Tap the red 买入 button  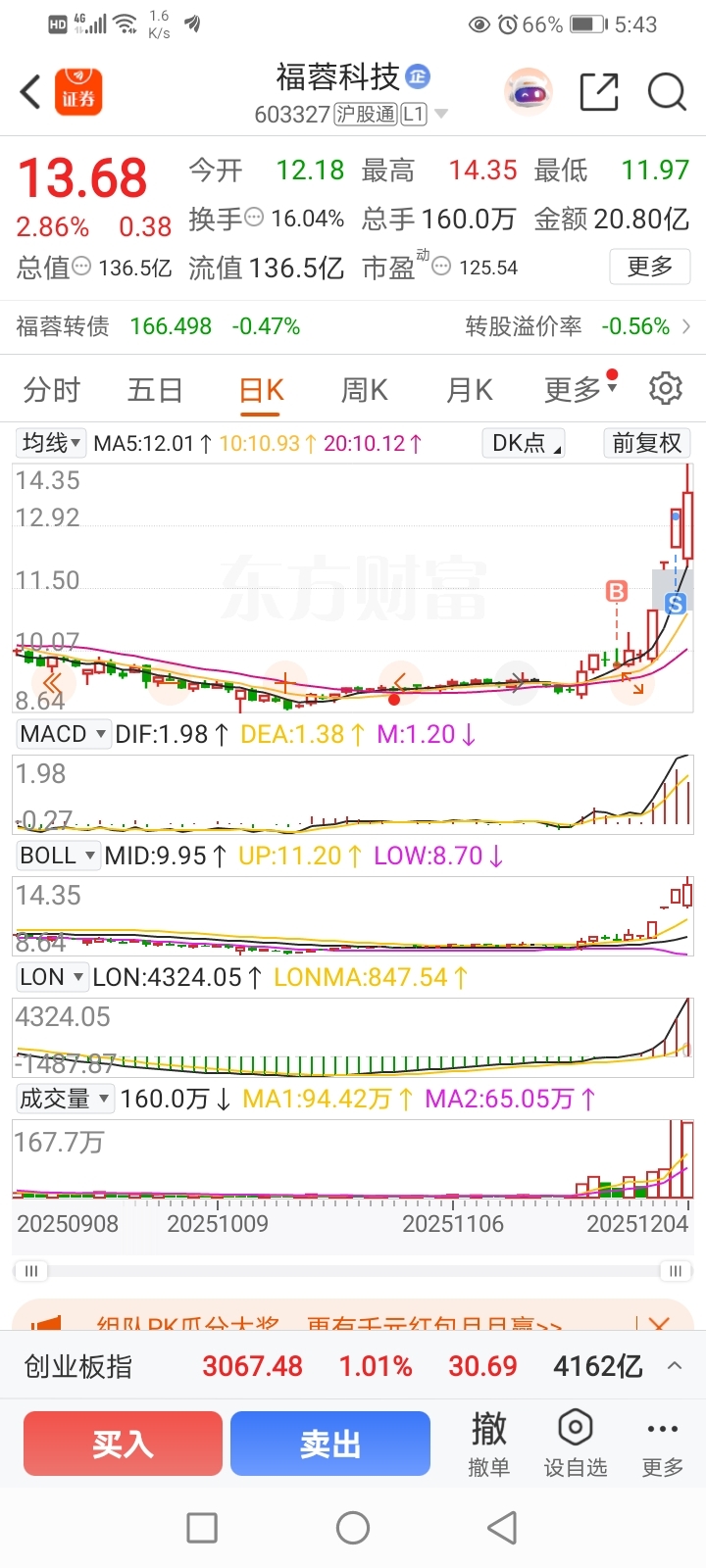pos(124,1444)
